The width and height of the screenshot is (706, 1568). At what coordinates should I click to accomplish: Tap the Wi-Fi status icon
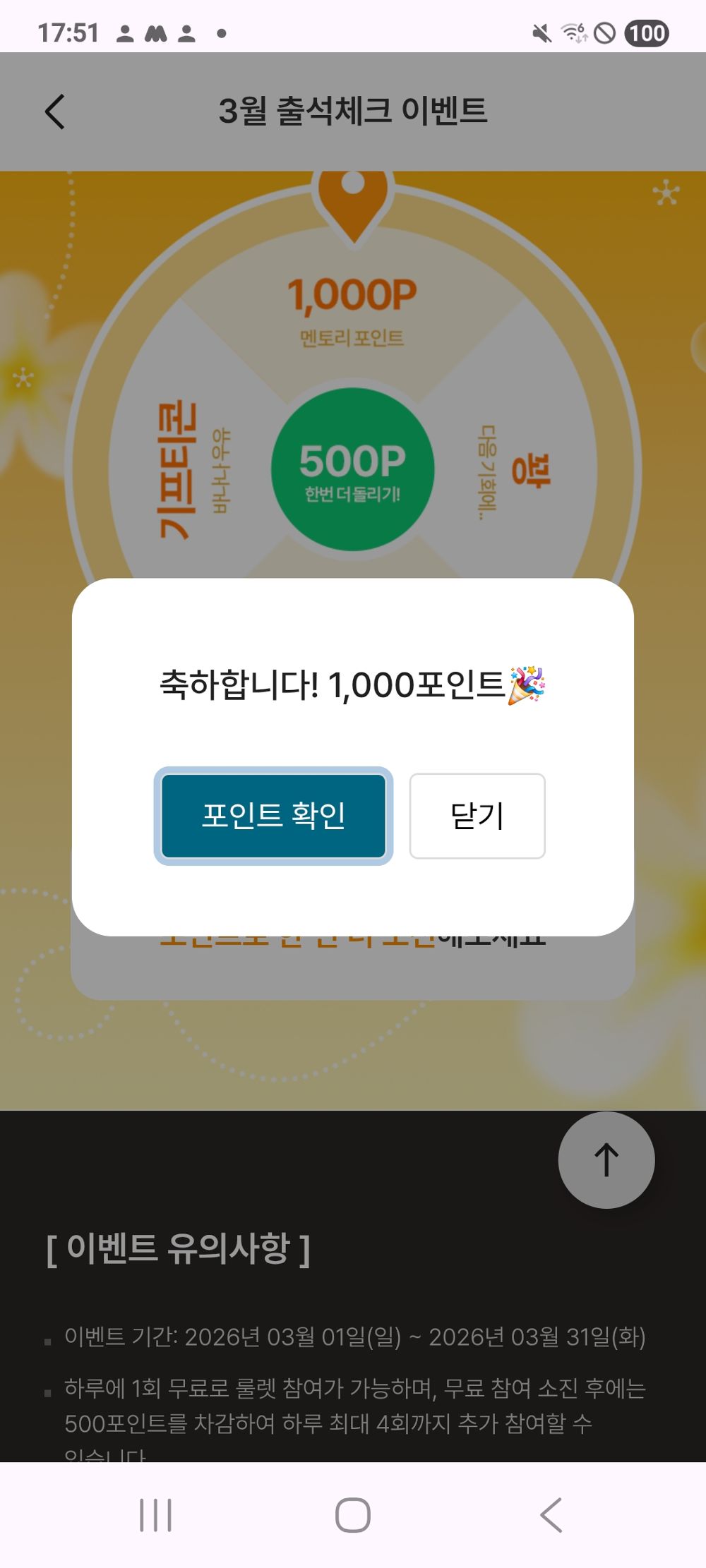click(x=574, y=32)
